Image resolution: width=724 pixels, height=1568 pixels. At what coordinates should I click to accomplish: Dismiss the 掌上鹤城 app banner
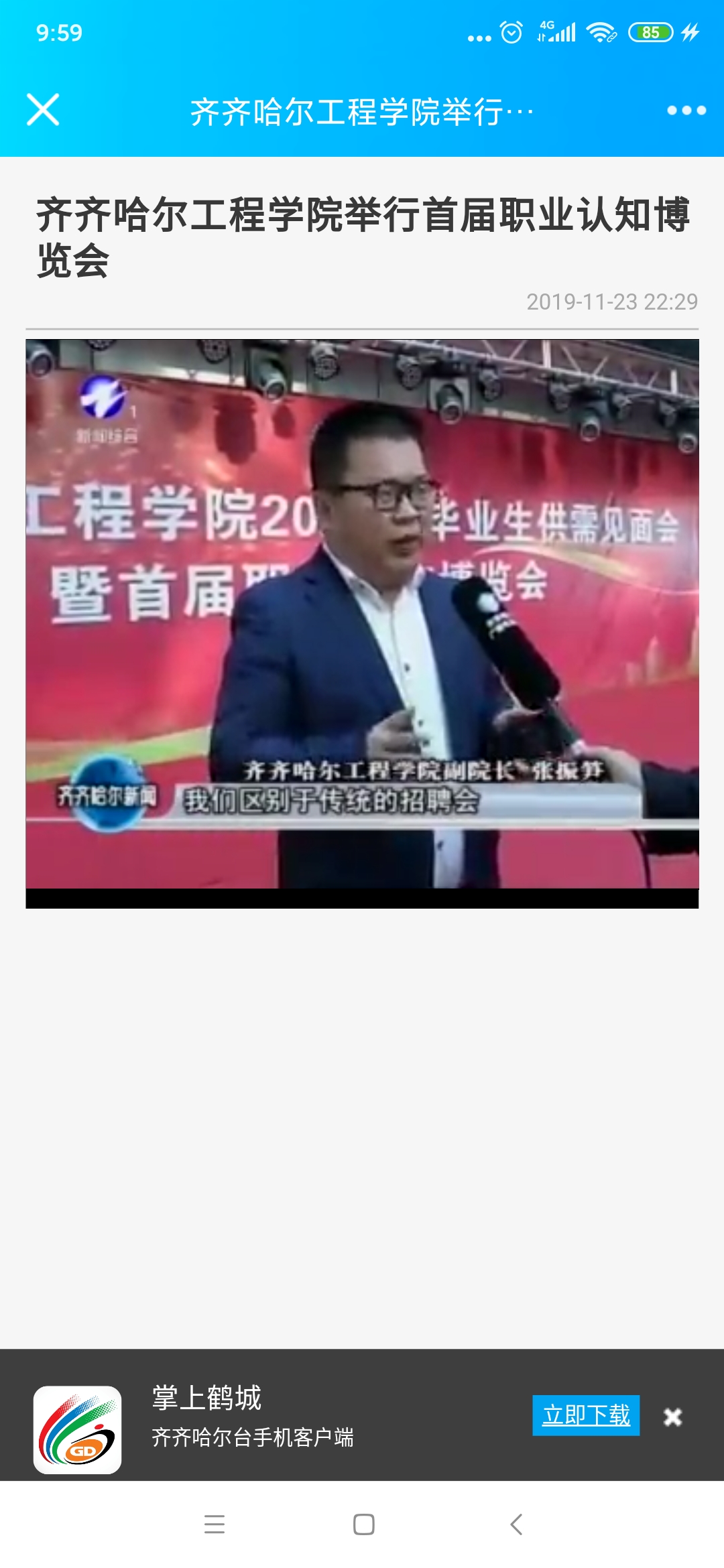[672, 1417]
